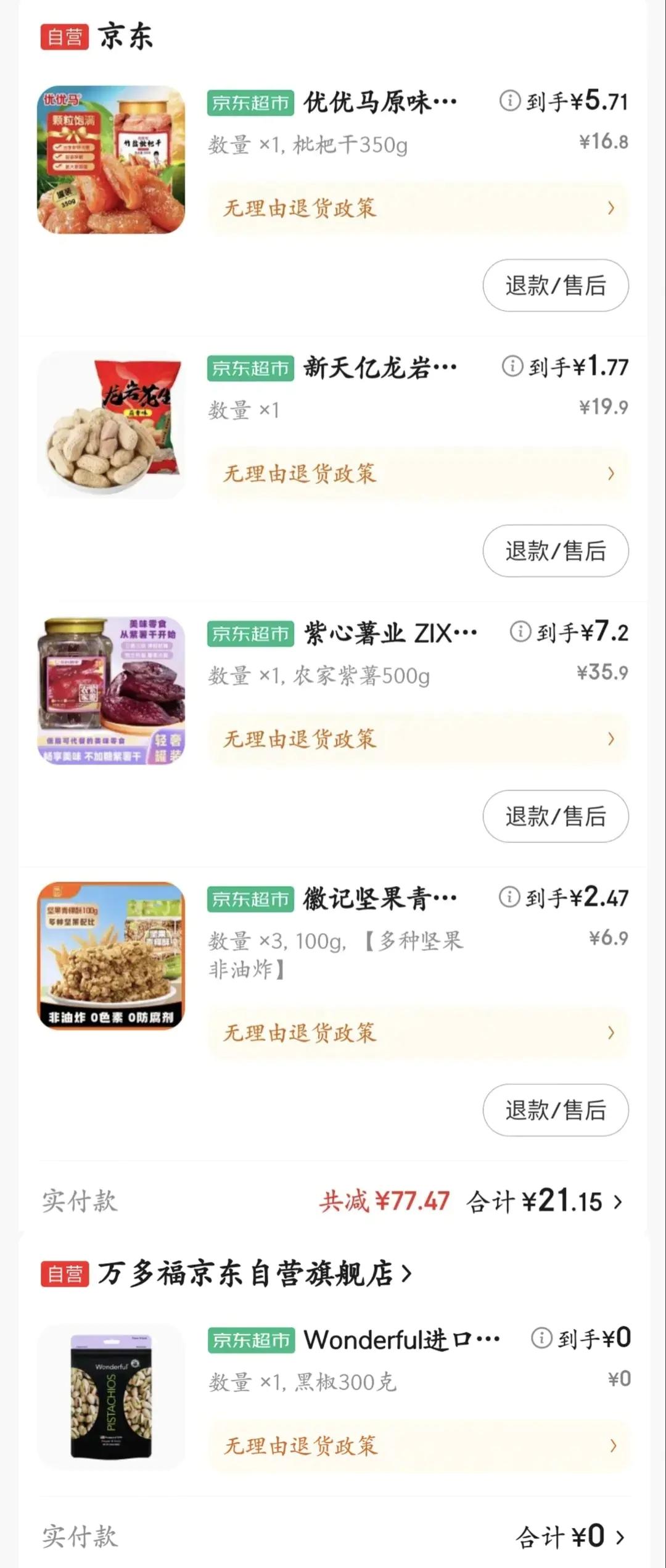Screen dimensions: 666x1568
Task: Check 无理由退货政策 for 紫心薯业 item
Action: tap(418, 739)
